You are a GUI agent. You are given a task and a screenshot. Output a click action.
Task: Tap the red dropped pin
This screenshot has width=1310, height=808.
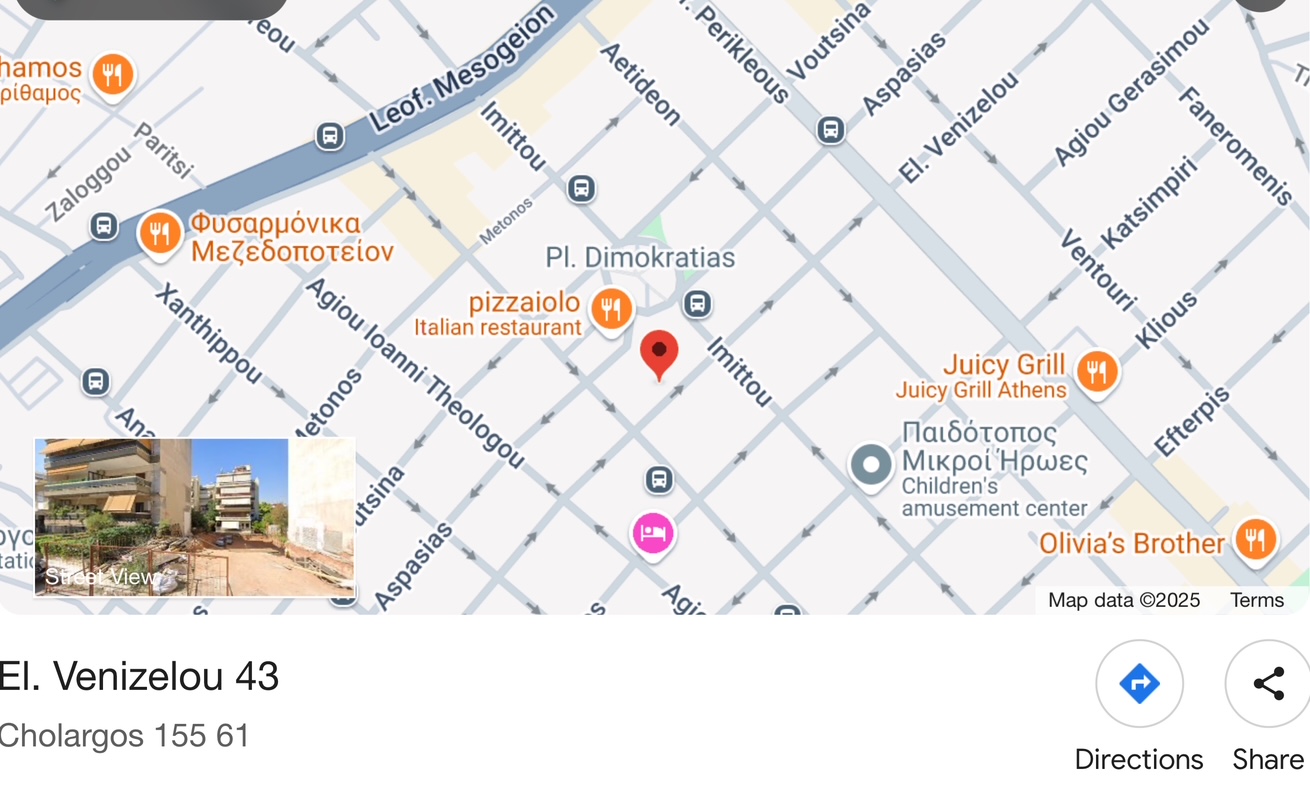click(659, 353)
